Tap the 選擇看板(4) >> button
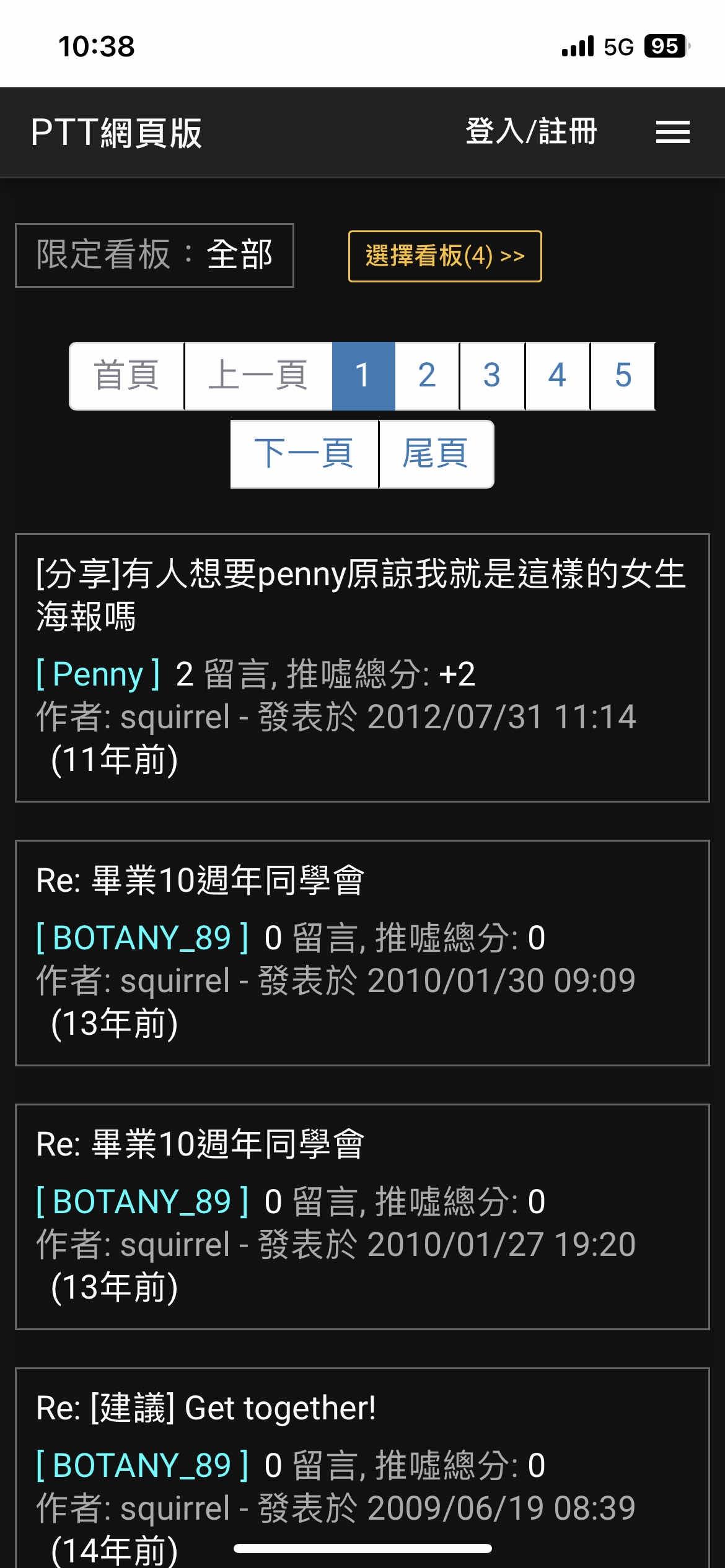 tap(445, 256)
